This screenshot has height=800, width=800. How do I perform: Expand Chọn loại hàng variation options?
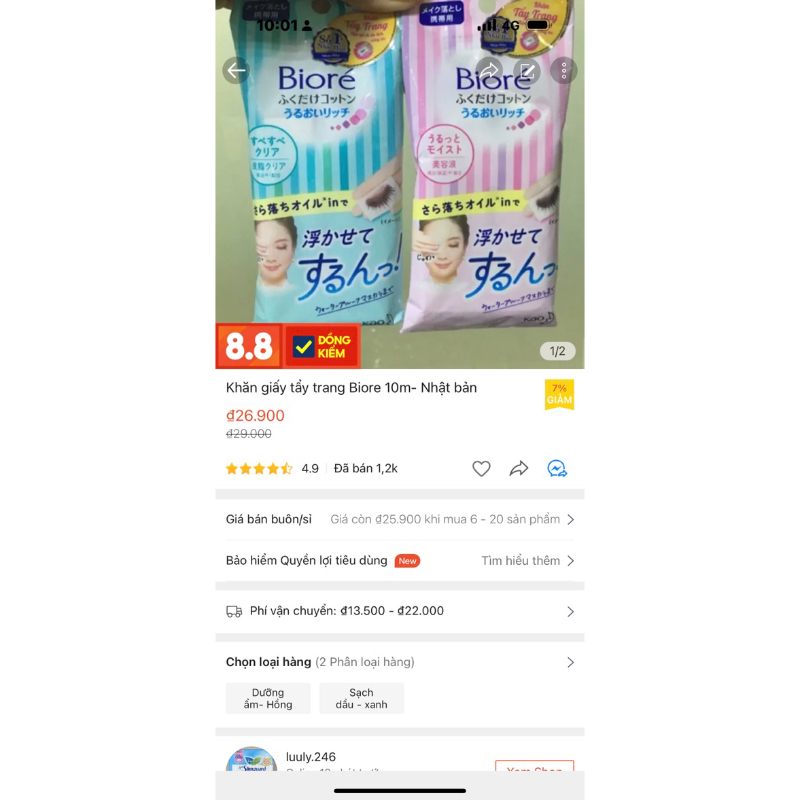pos(400,662)
